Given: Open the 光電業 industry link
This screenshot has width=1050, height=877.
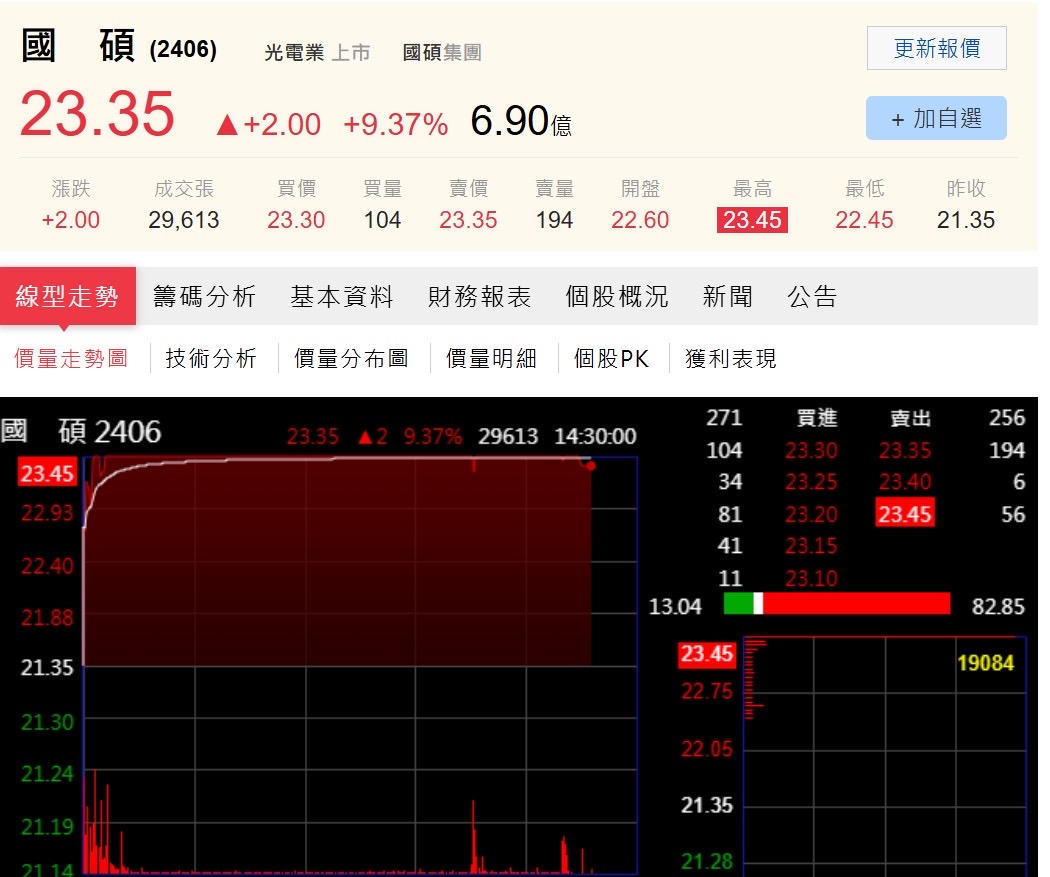Looking at the screenshot, I should click(x=294, y=52).
